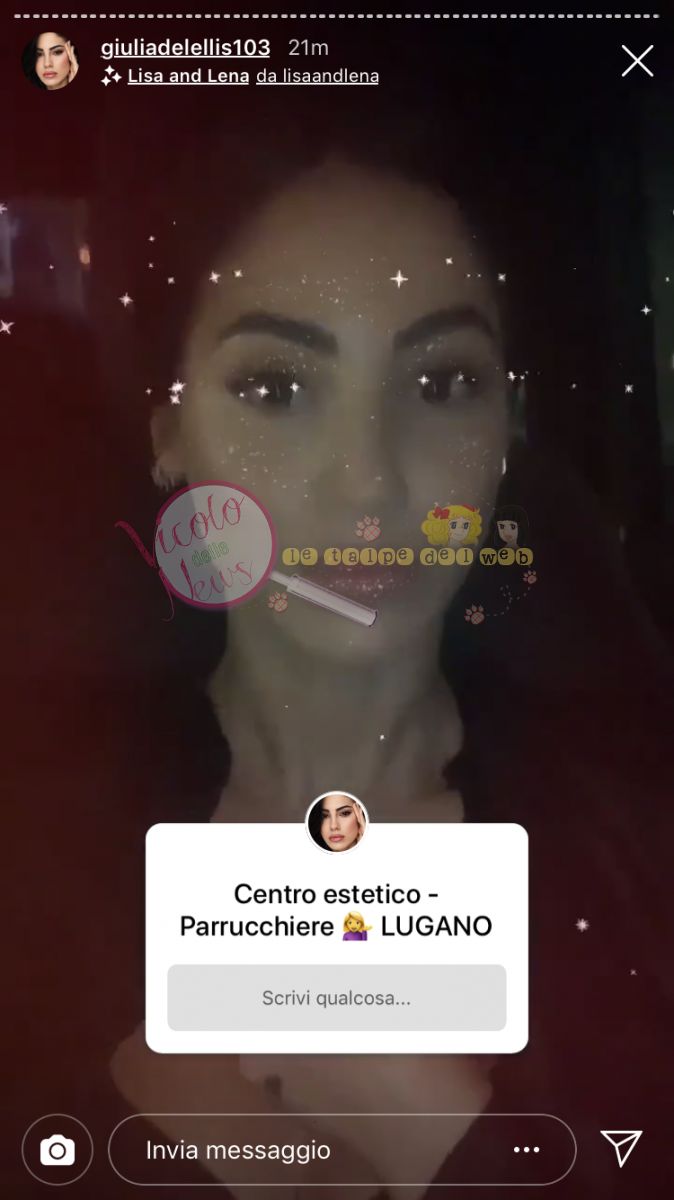Open the giuliadelellis103 username link
This screenshot has width=674, height=1200.
pyautogui.click(x=185, y=48)
